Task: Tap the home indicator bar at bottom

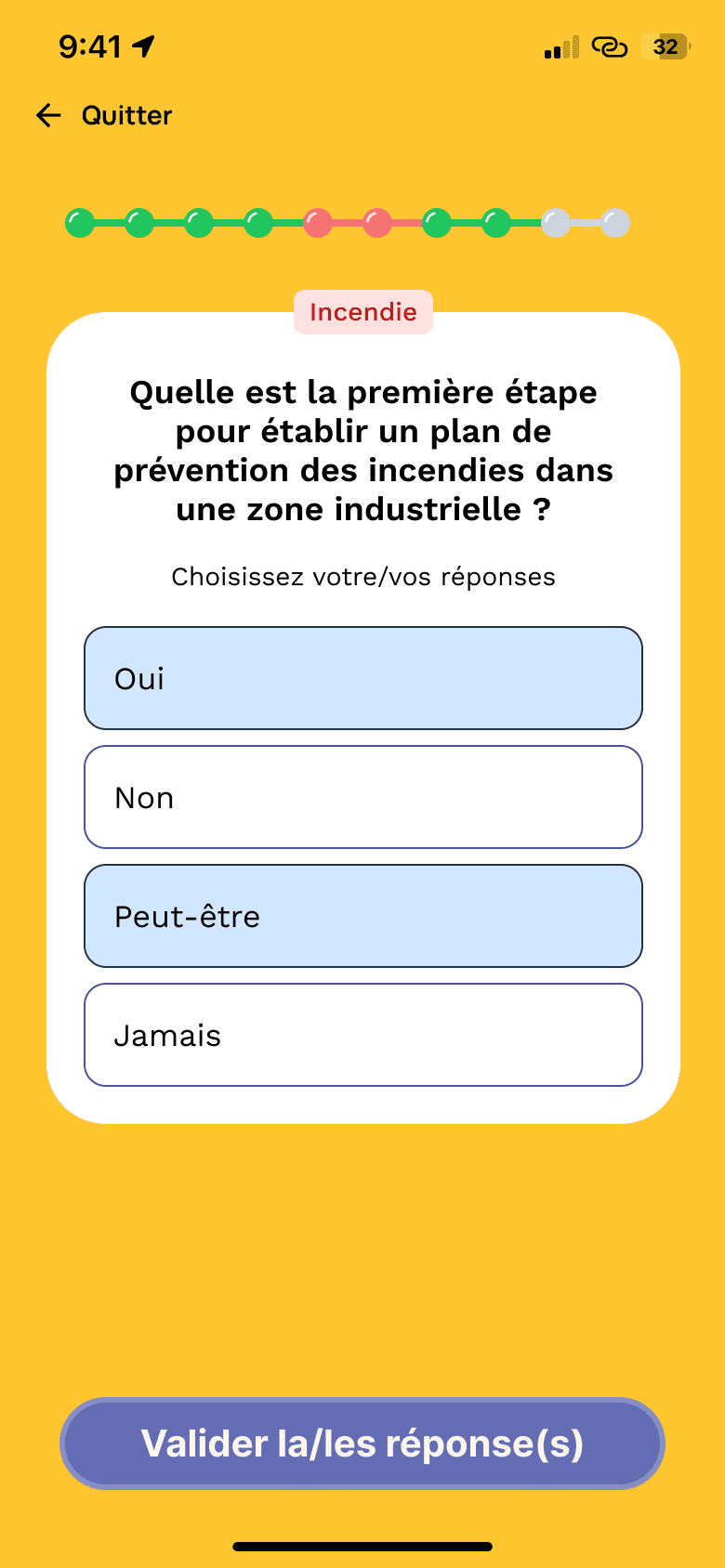Action: (x=362, y=1546)
